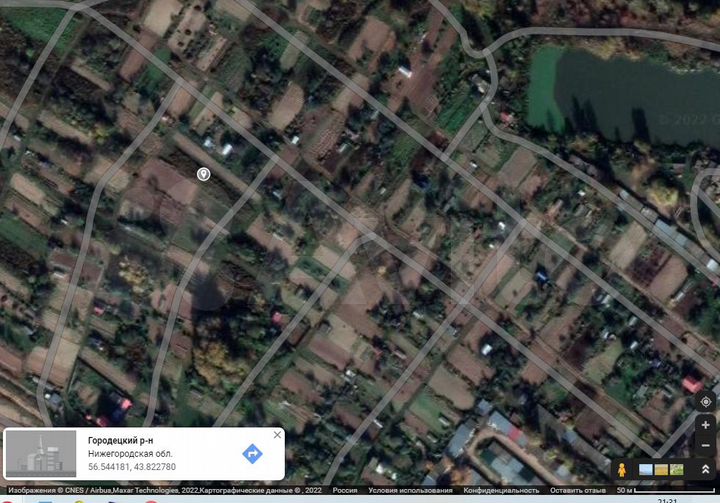Activate the Street View pegman
Viewport: 720px width, 503px height.
point(622,469)
